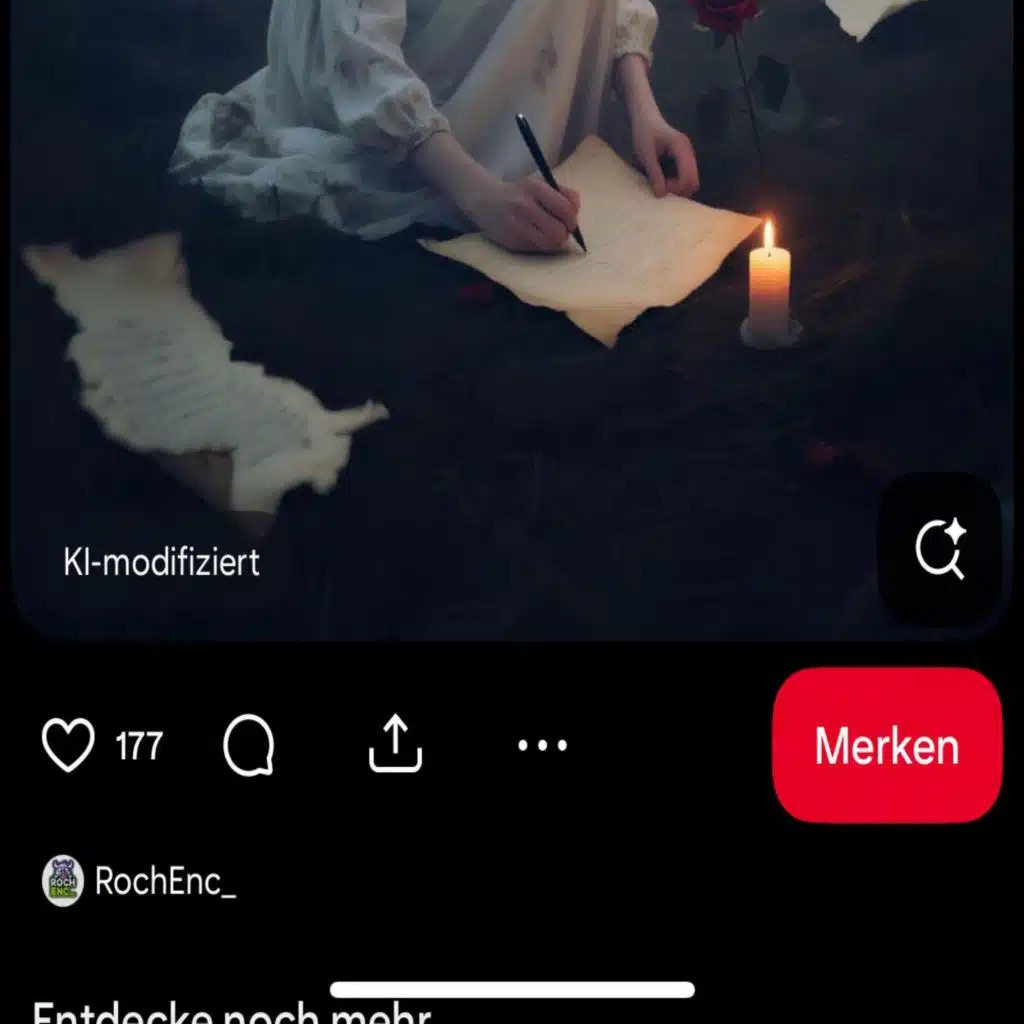Share this pin
The width and height of the screenshot is (1024, 1024).
395,743
